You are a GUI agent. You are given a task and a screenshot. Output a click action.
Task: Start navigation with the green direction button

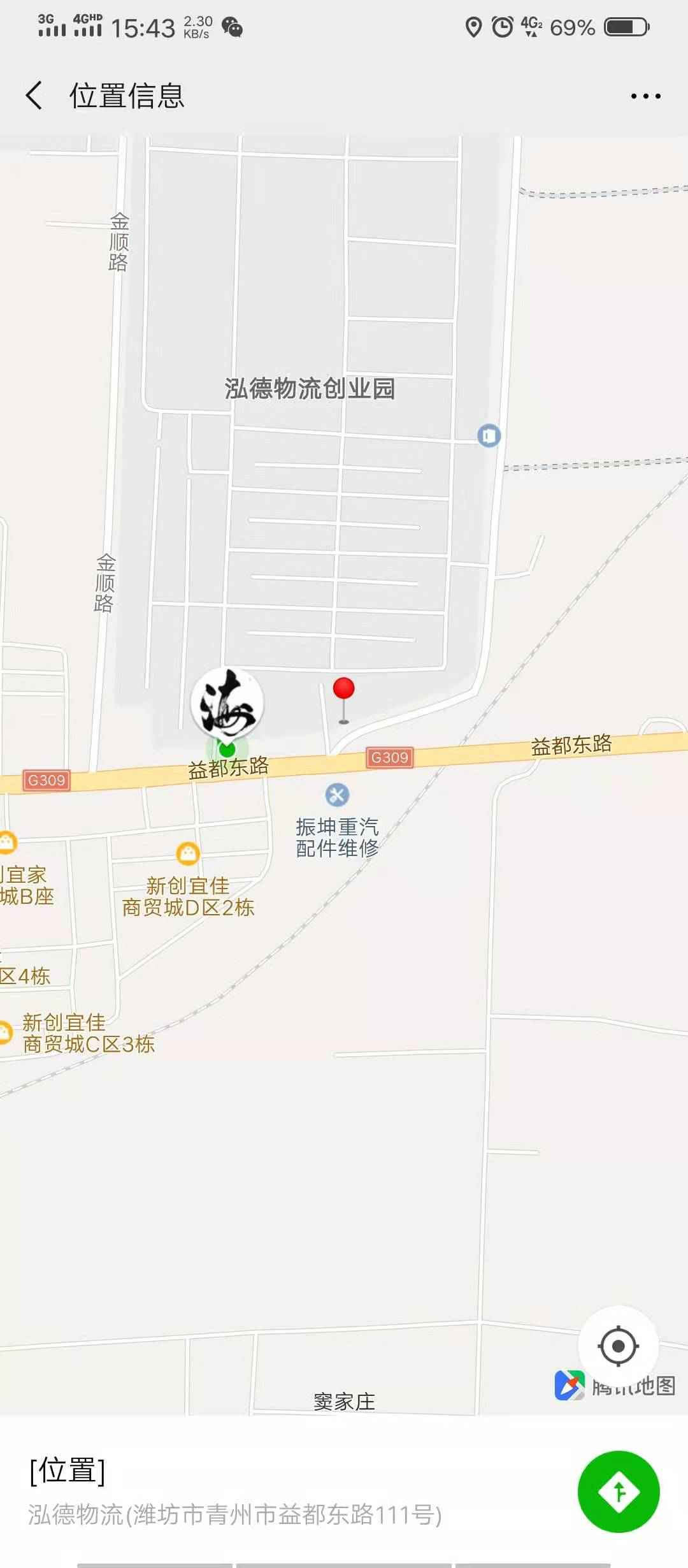[618, 1491]
